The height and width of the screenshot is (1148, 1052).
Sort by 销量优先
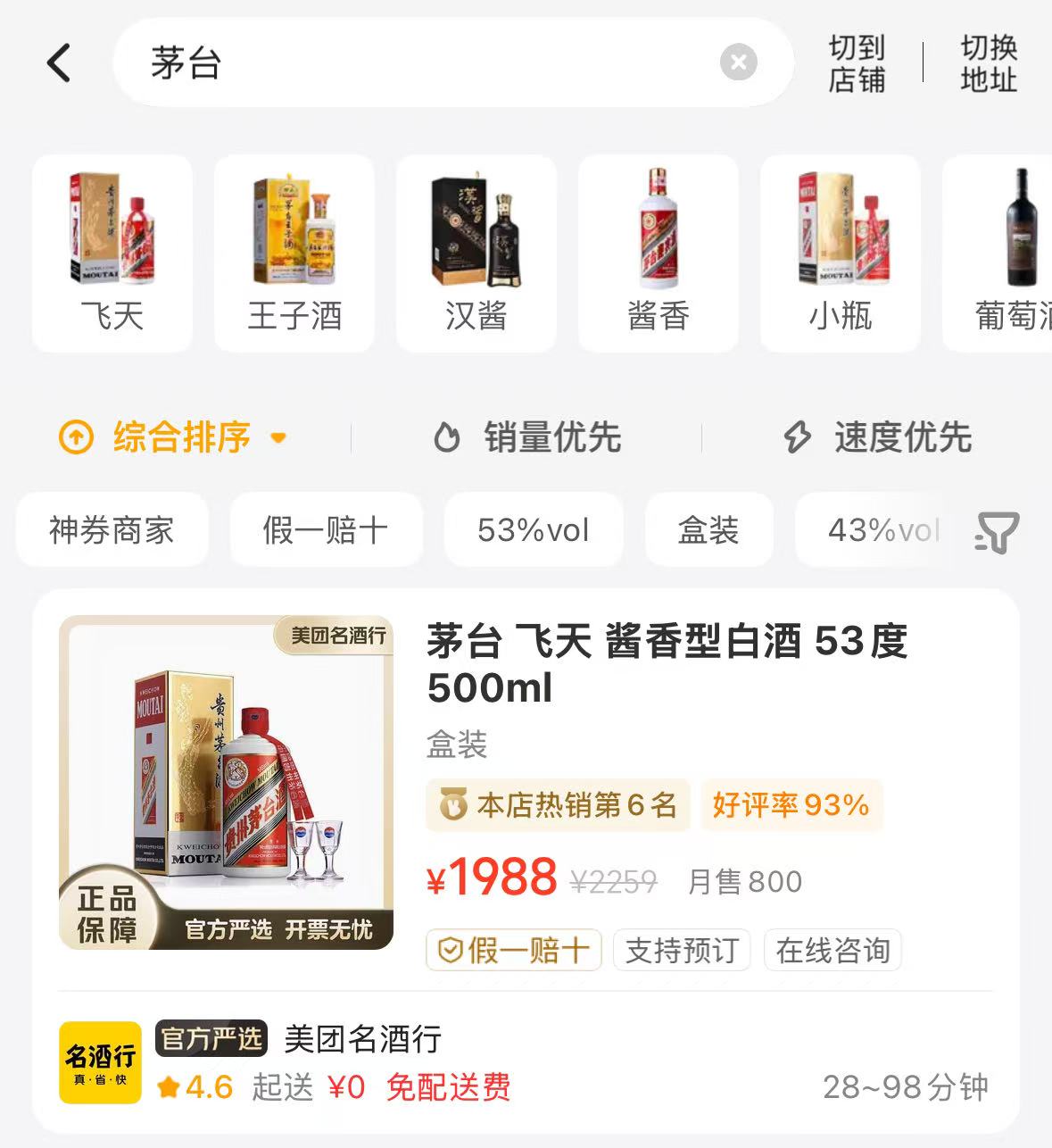(x=528, y=437)
